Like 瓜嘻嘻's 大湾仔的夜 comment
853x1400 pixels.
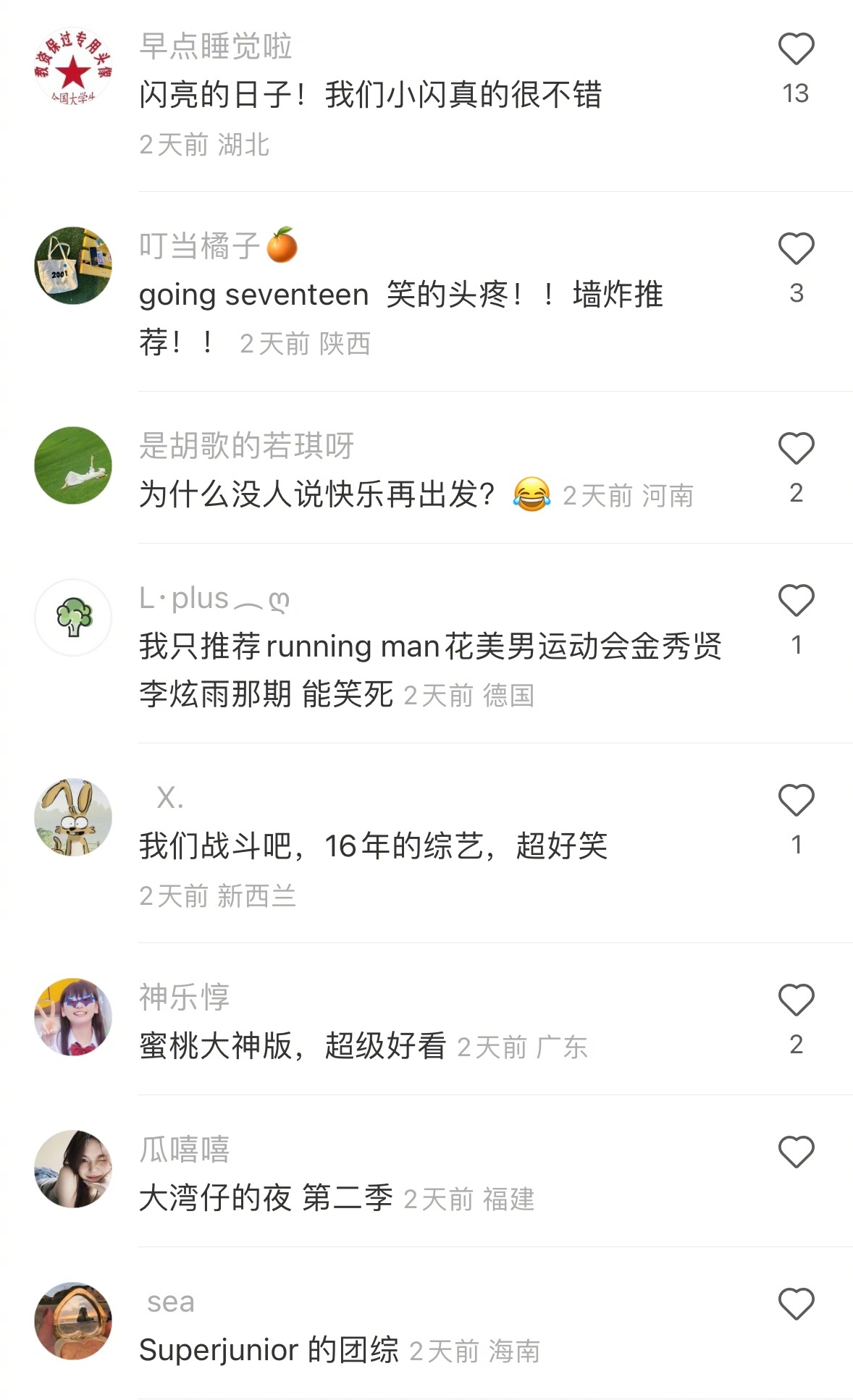(796, 1152)
